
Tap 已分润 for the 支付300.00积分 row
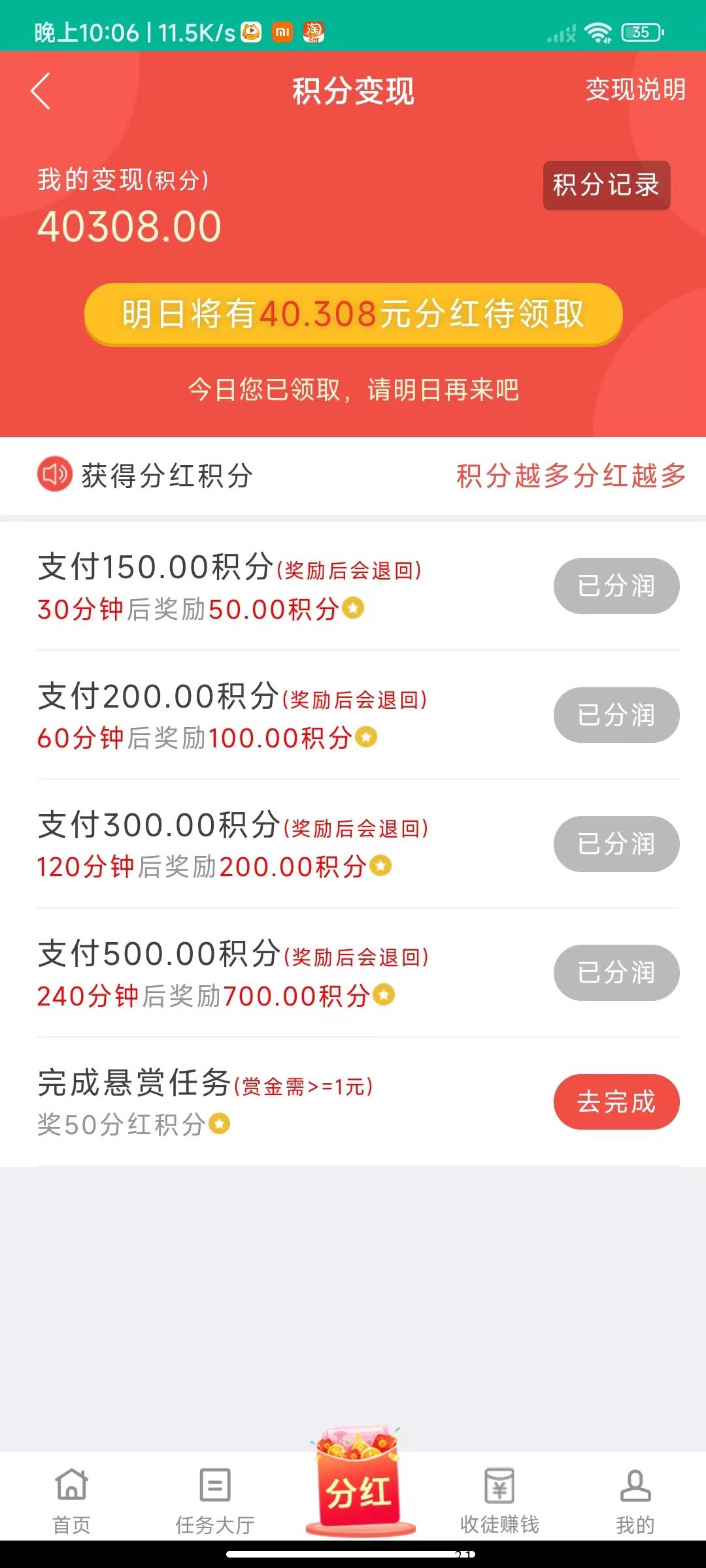coord(616,844)
